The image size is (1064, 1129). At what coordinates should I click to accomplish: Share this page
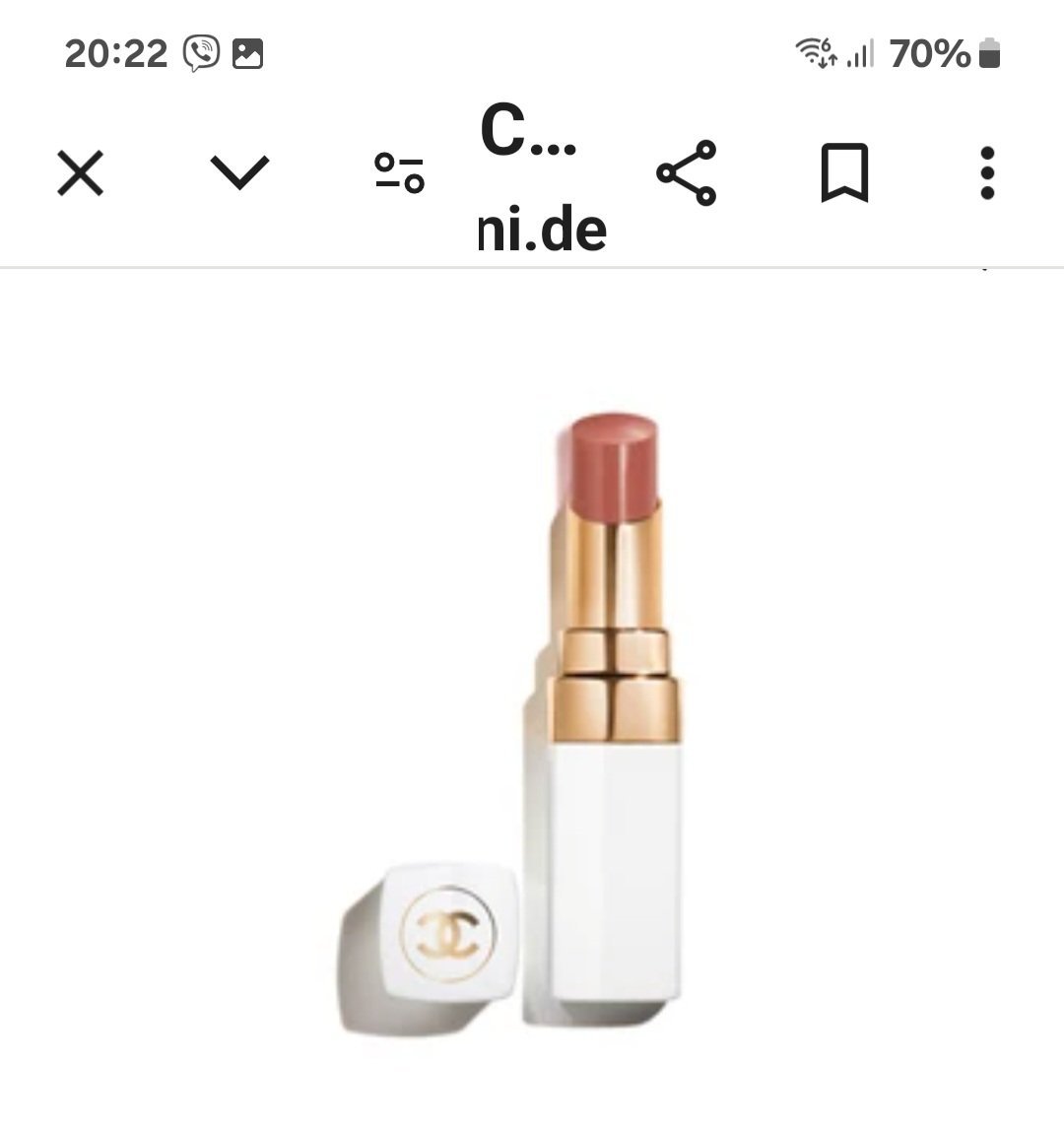tap(687, 173)
